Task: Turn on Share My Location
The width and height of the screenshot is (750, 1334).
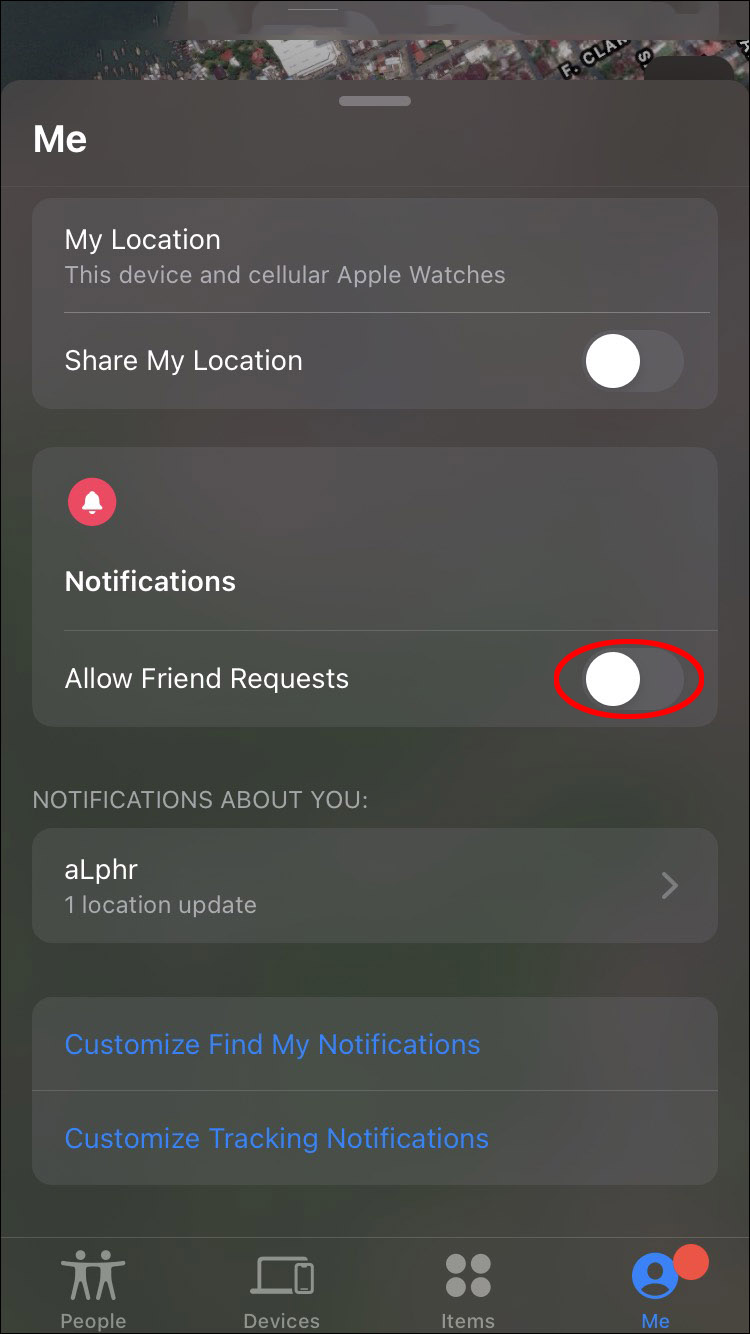Action: point(632,361)
